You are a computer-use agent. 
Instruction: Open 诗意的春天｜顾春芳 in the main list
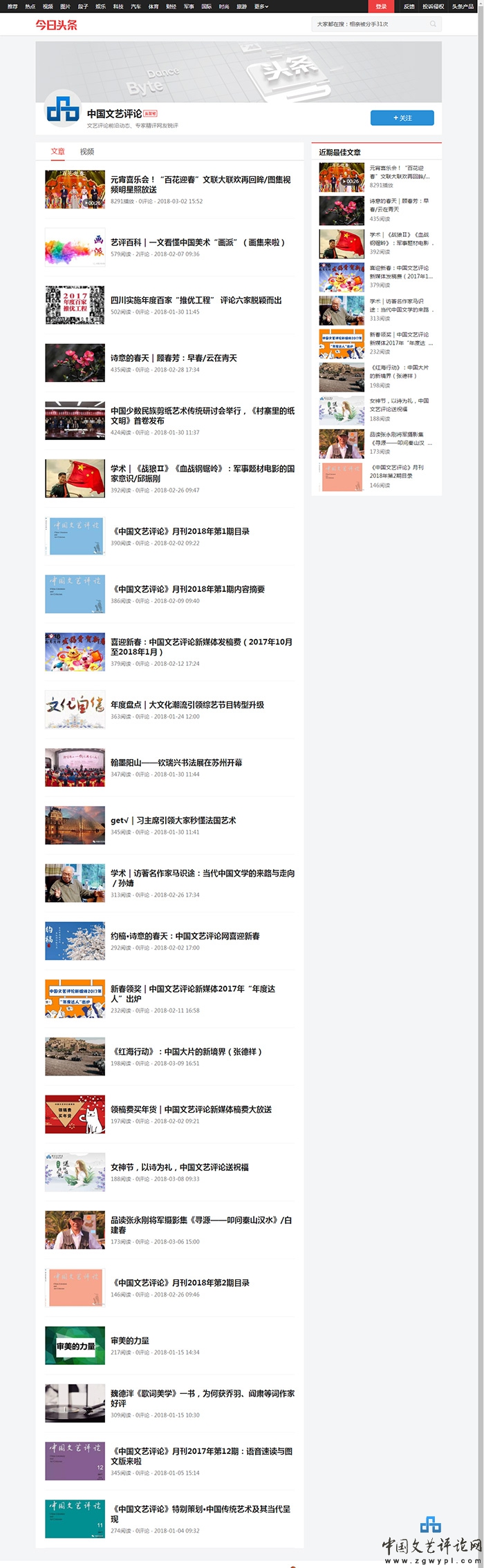pos(174,358)
